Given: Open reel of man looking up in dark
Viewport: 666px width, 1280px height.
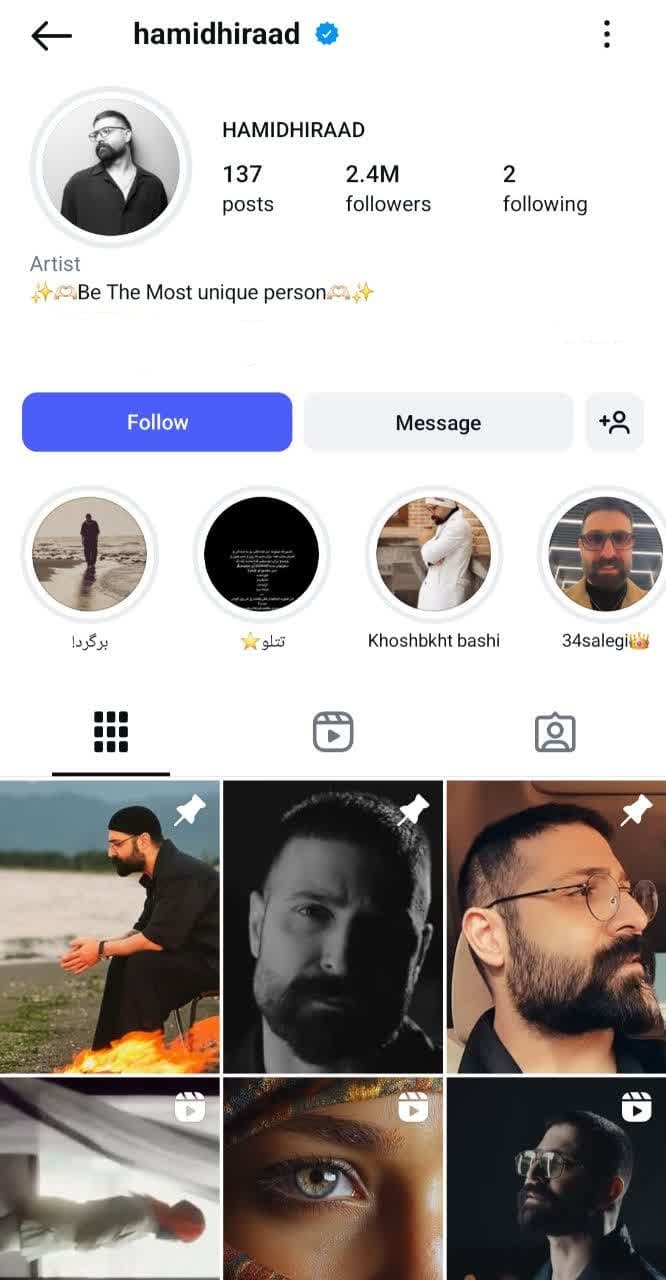Looking at the screenshot, I should tap(556, 1178).
